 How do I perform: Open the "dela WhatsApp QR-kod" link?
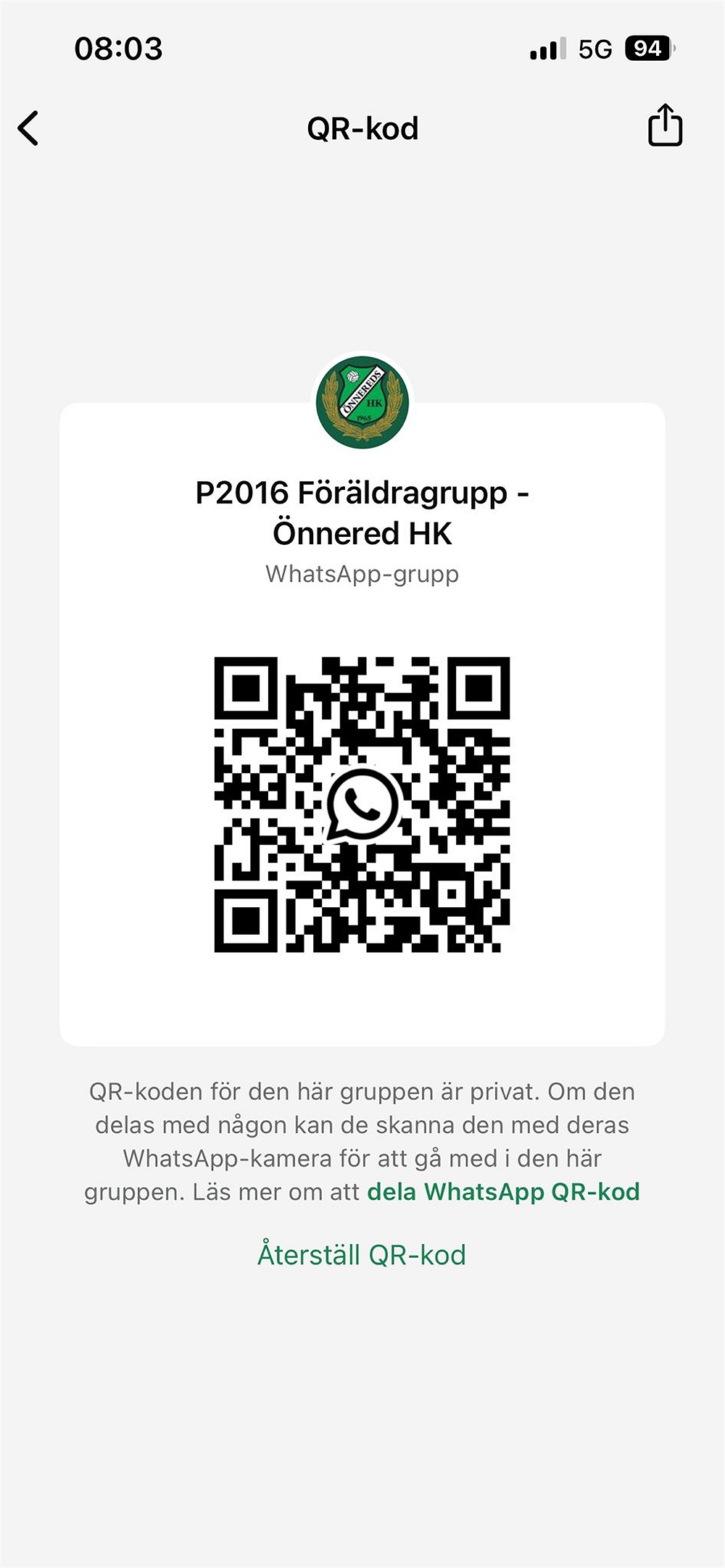pos(503,1192)
